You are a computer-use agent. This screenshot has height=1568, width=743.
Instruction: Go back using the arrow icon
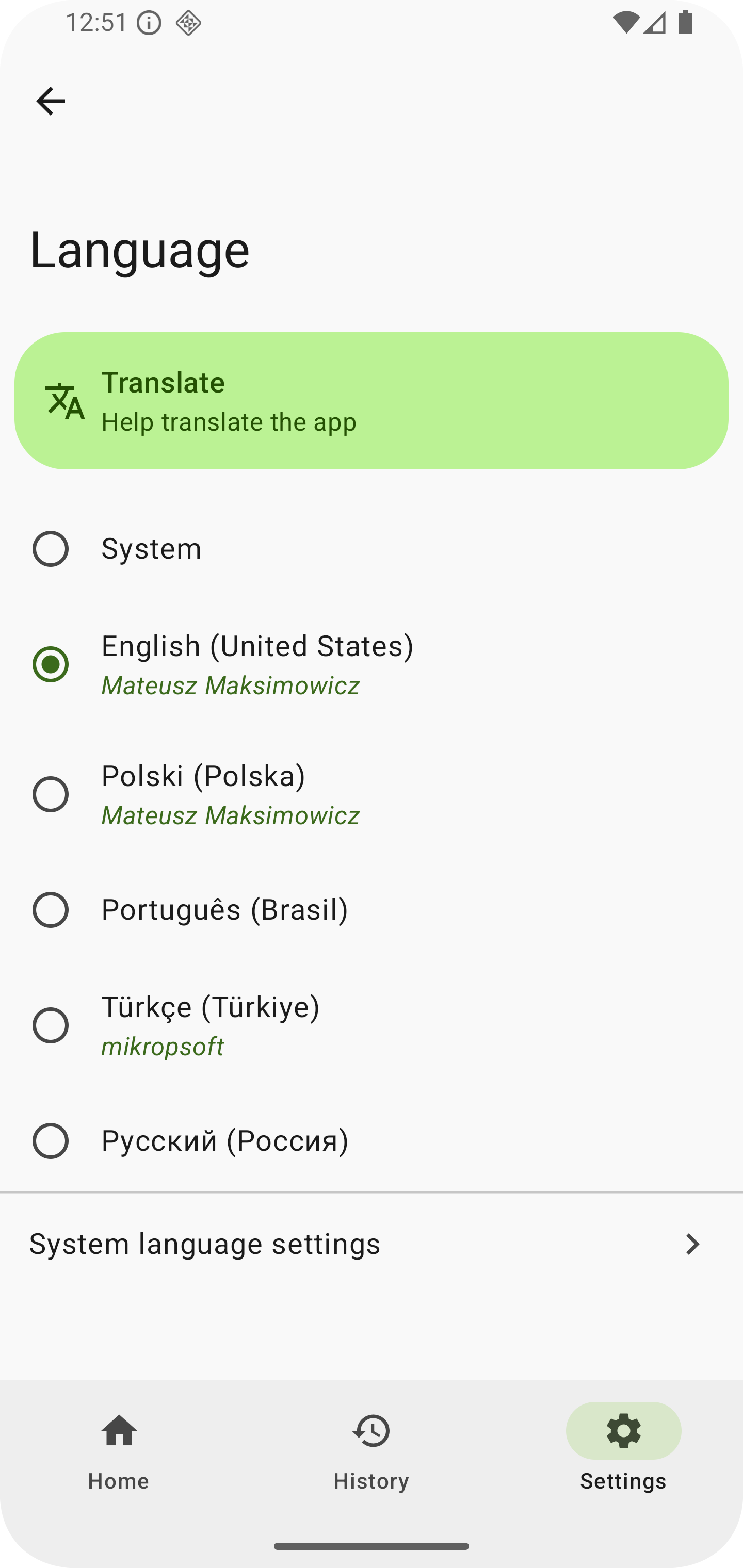[x=51, y=101]
